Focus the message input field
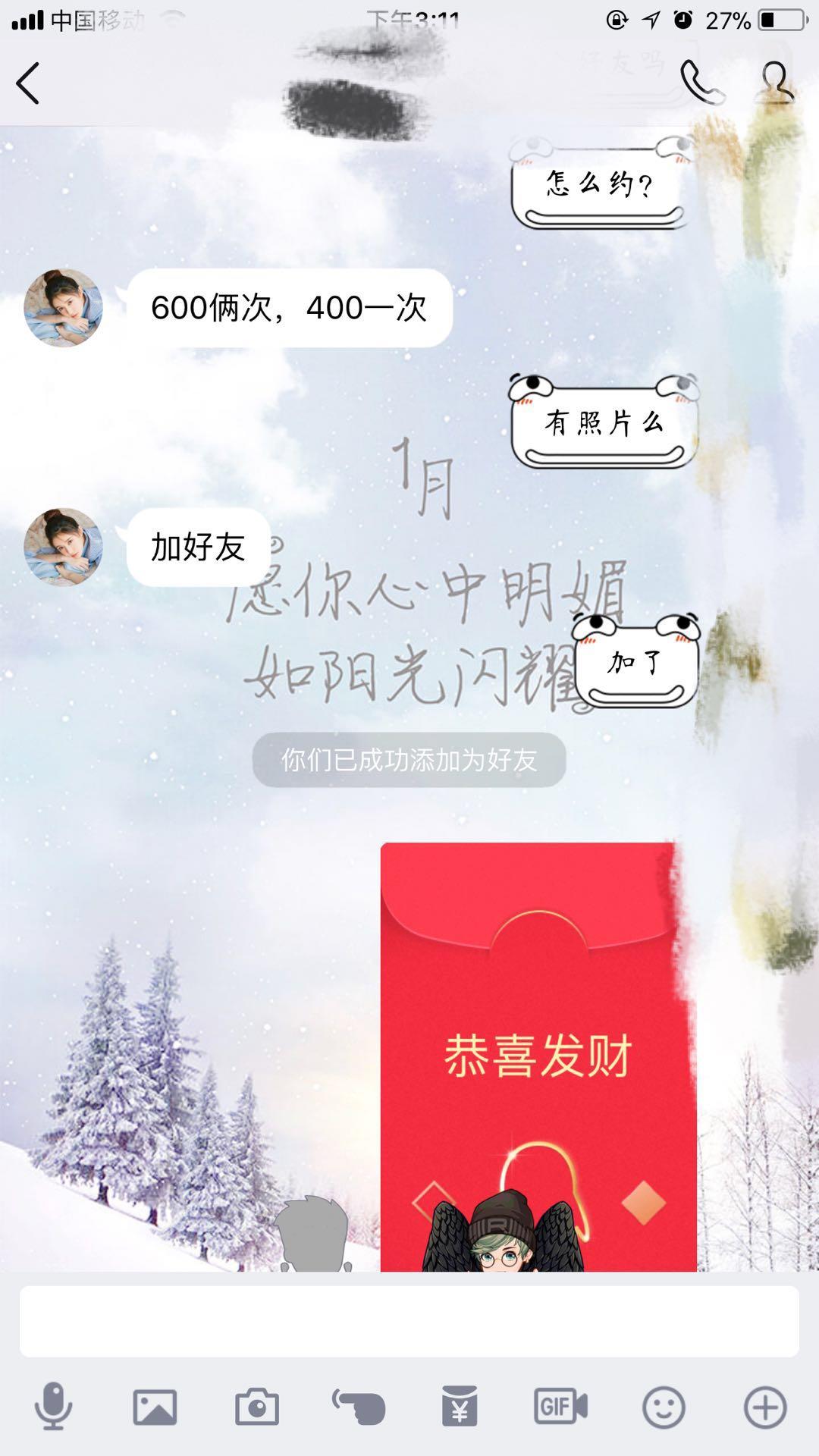Image resolution: width=819 pixels, height=1456 pixels. pyautogui.click(x=409, y=1321)
